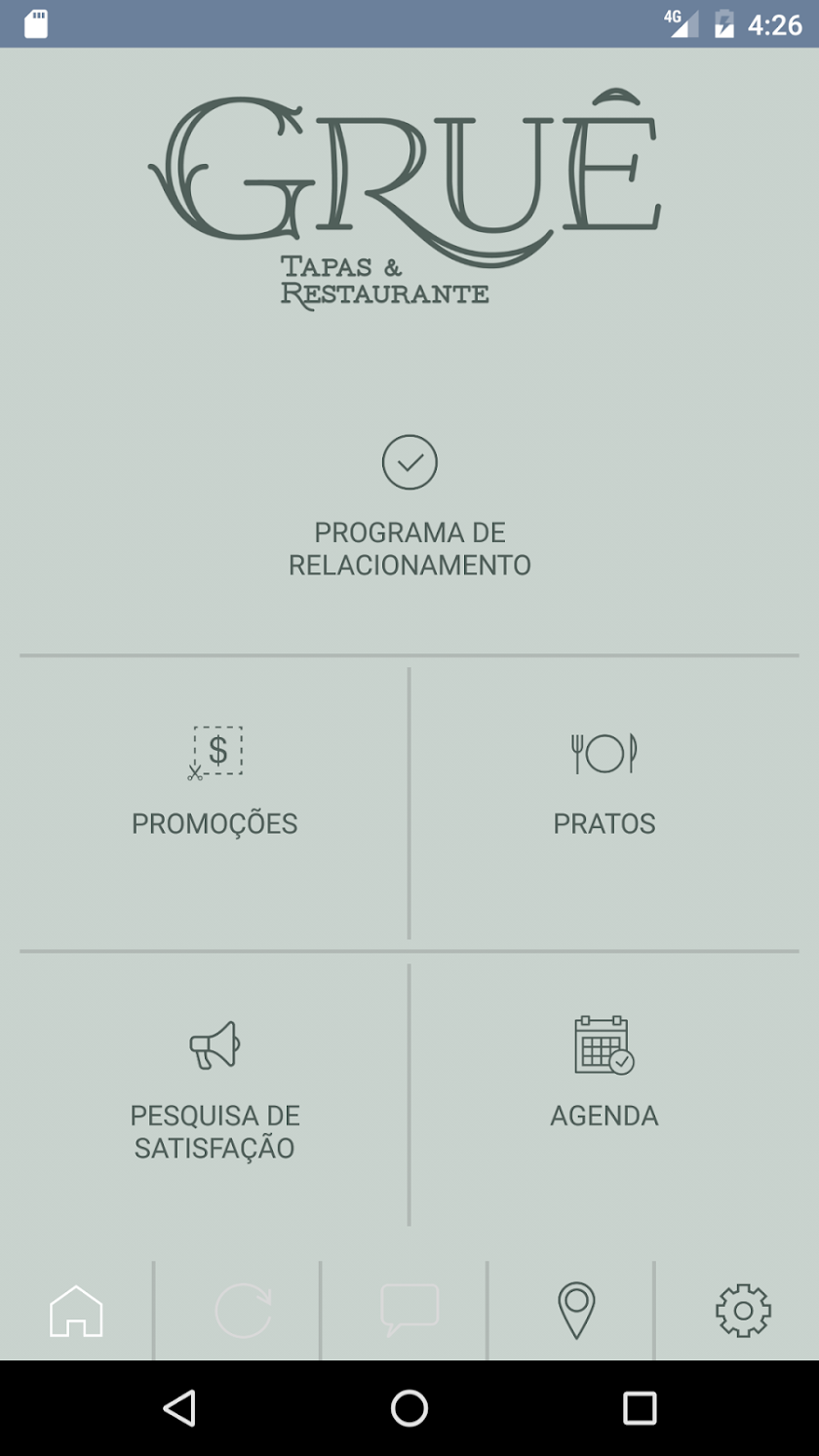Open Pesquisa de Satisfação survey
Viewport: 819px width, 1456px height.
click(x=214, y=1089)
